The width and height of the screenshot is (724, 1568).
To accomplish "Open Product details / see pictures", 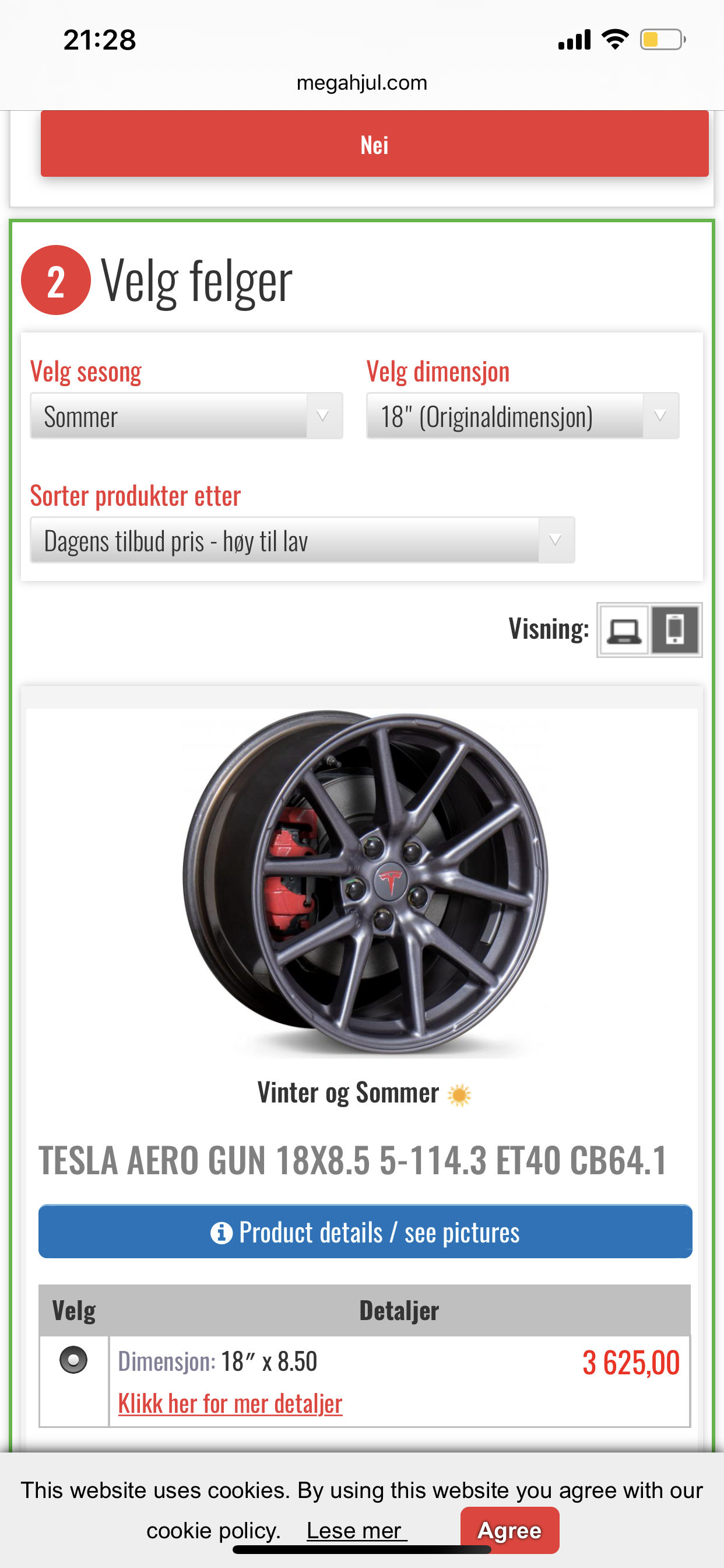I will point(365,1232).
